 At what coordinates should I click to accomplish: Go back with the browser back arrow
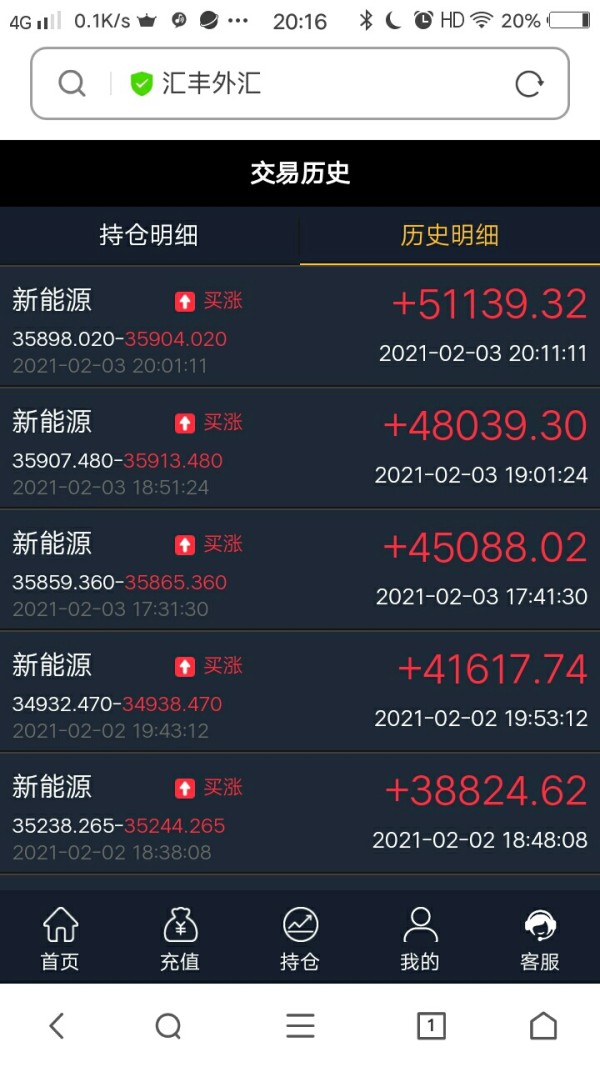(x=57, y=1025)
